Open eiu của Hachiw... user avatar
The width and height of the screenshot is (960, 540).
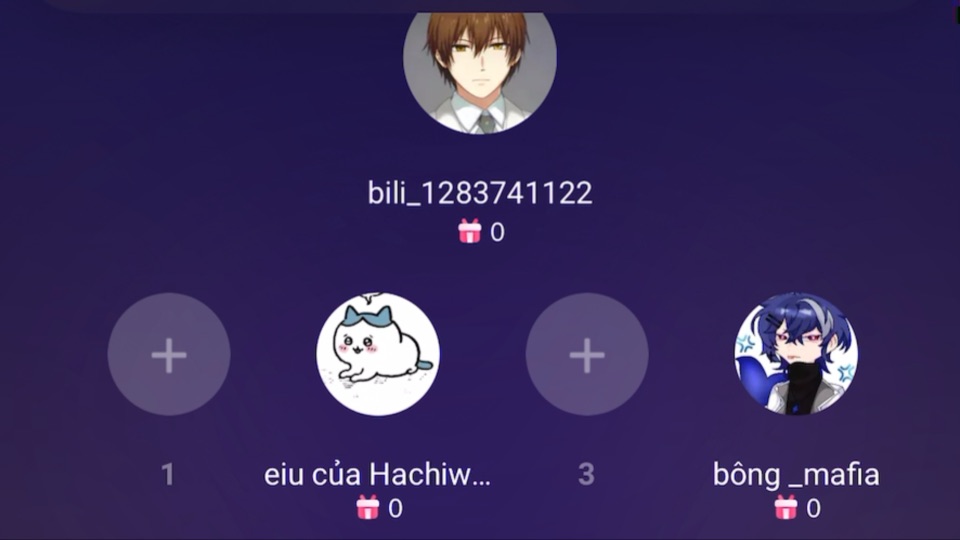coord(378,354)
